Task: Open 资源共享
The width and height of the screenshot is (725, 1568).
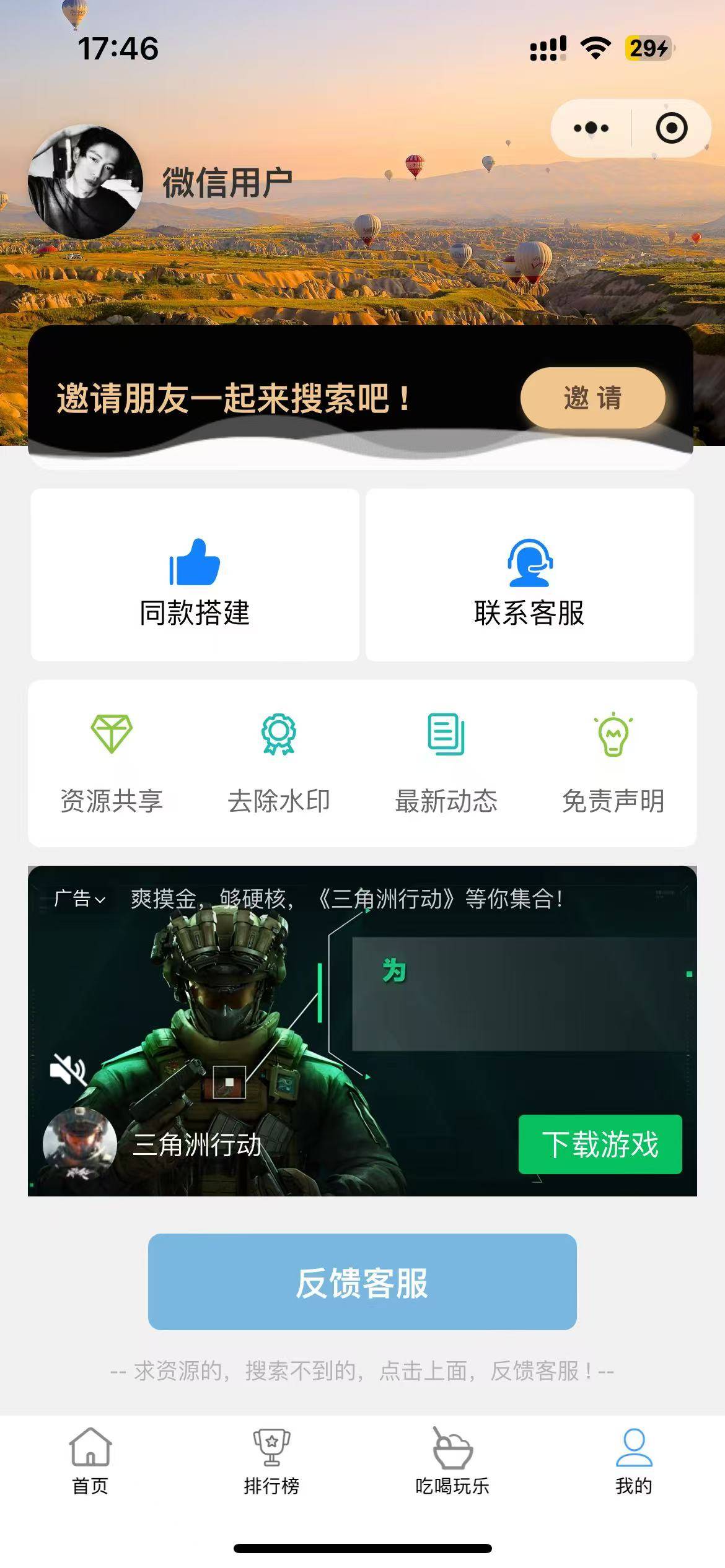Action: pyautogui.click(x=112, y=763)
